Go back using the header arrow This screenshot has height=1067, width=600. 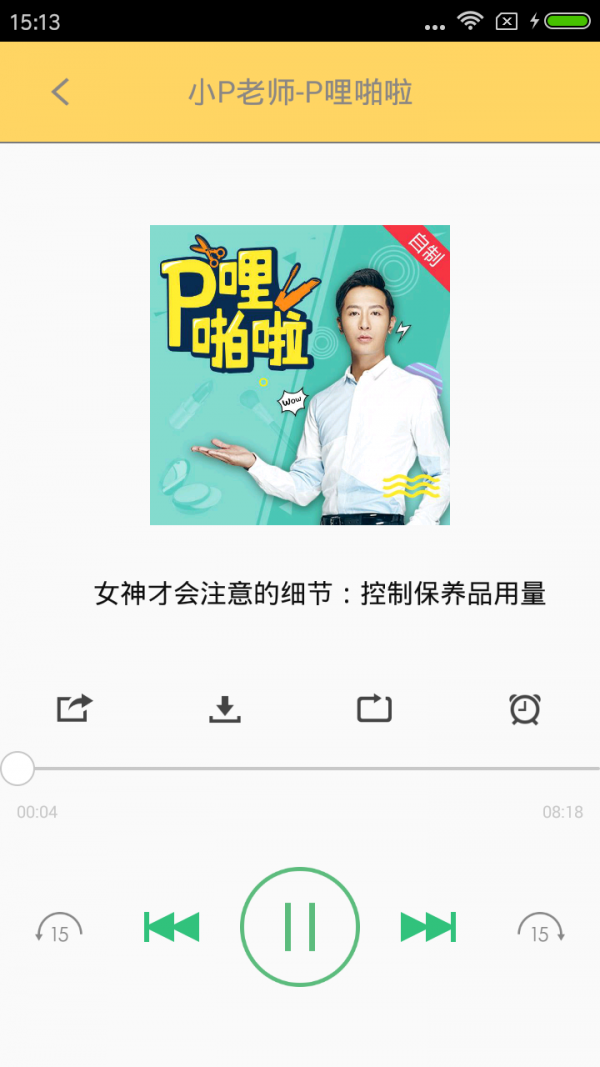[60, 92]
